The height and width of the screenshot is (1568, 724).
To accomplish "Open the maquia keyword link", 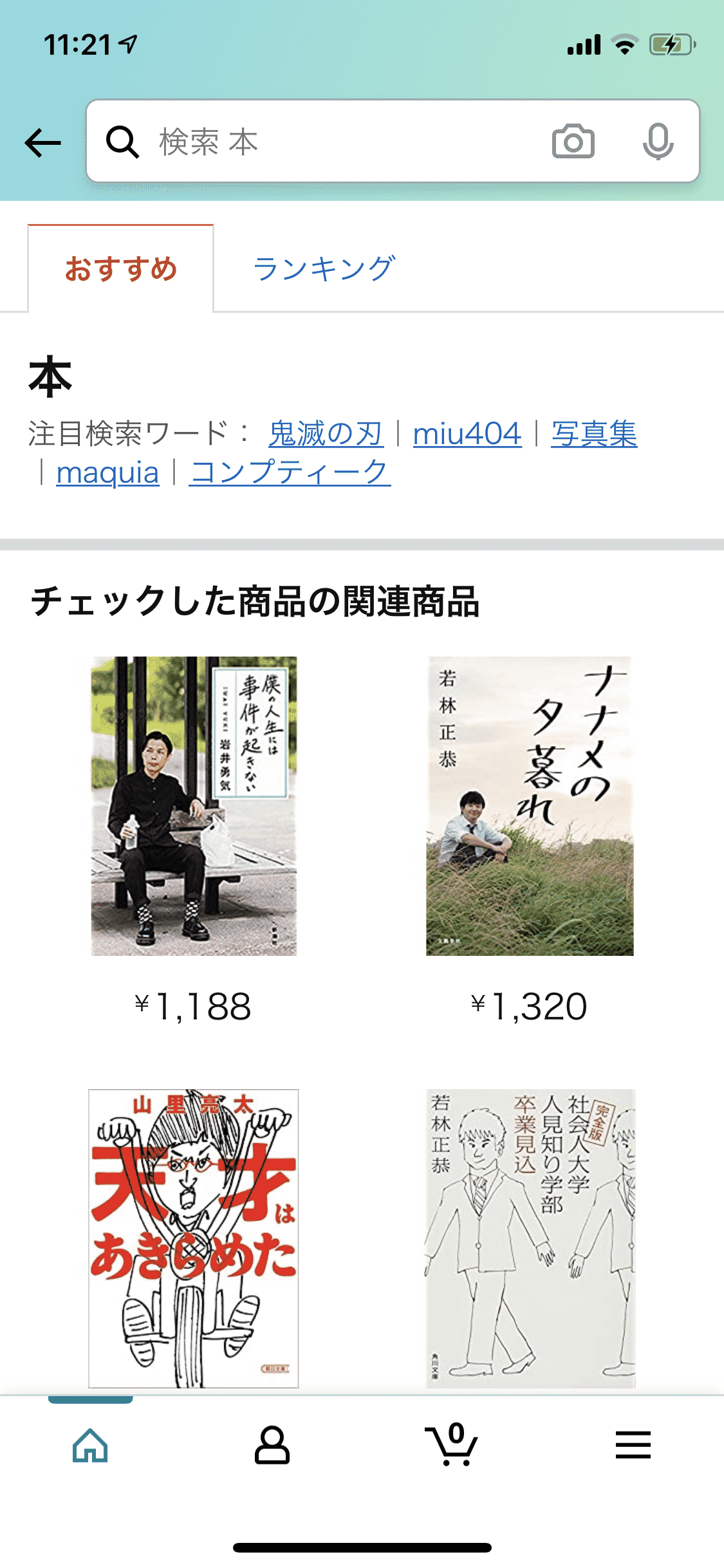I will [x=107, y=472].
